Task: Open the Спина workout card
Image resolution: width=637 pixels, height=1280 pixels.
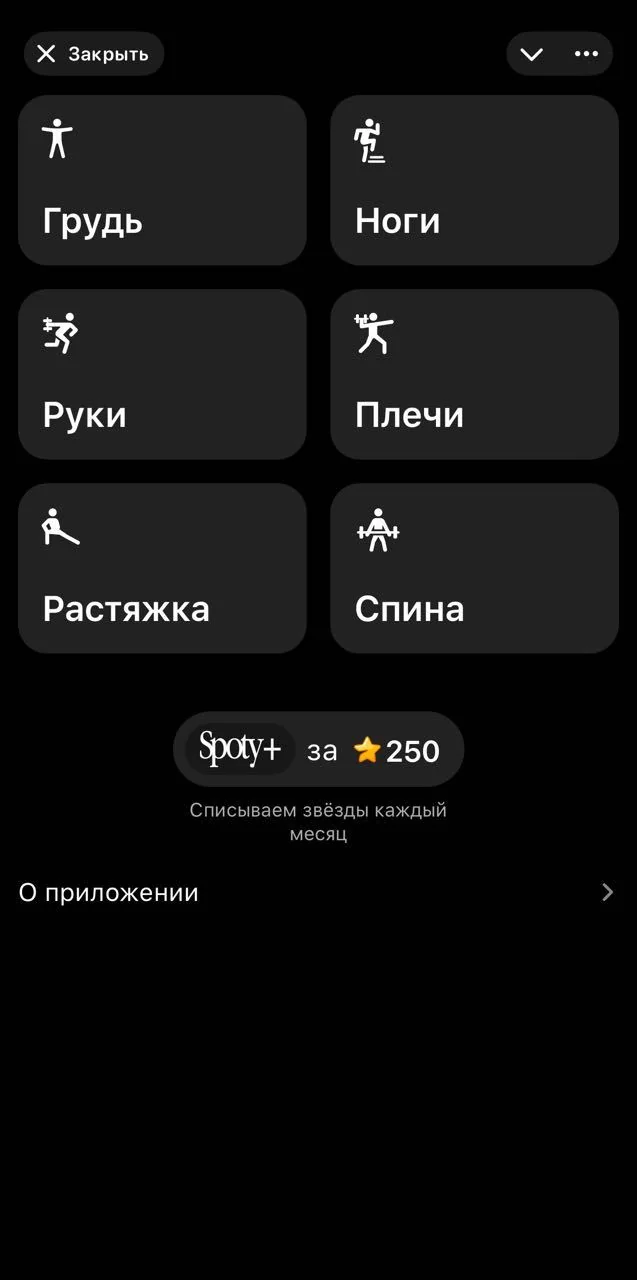Action: pyautogui.click(x=474, y=568)
